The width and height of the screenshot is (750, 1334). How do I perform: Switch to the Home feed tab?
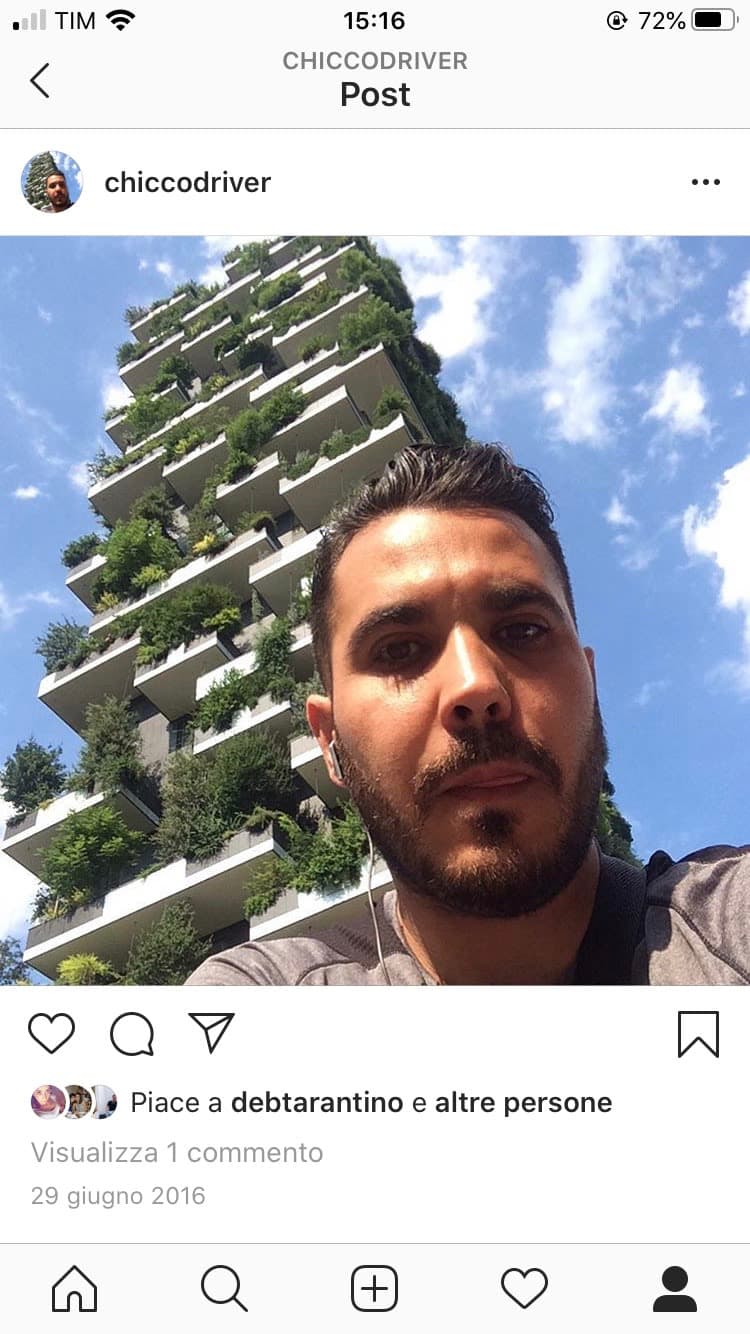pyautogui.click(x=75, y=1288)
